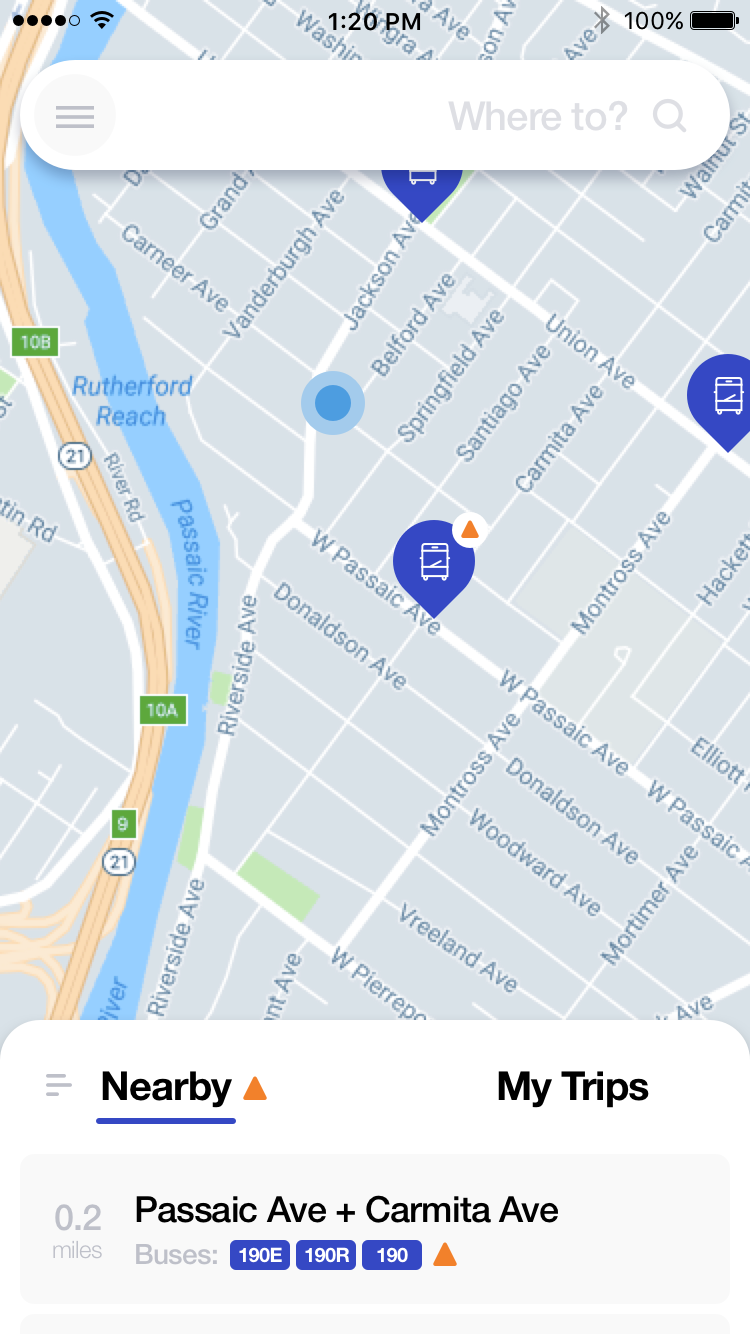The image size is (750, 1334).
Task: Switch to the My Trips tab
Action: click(573, 1087)
